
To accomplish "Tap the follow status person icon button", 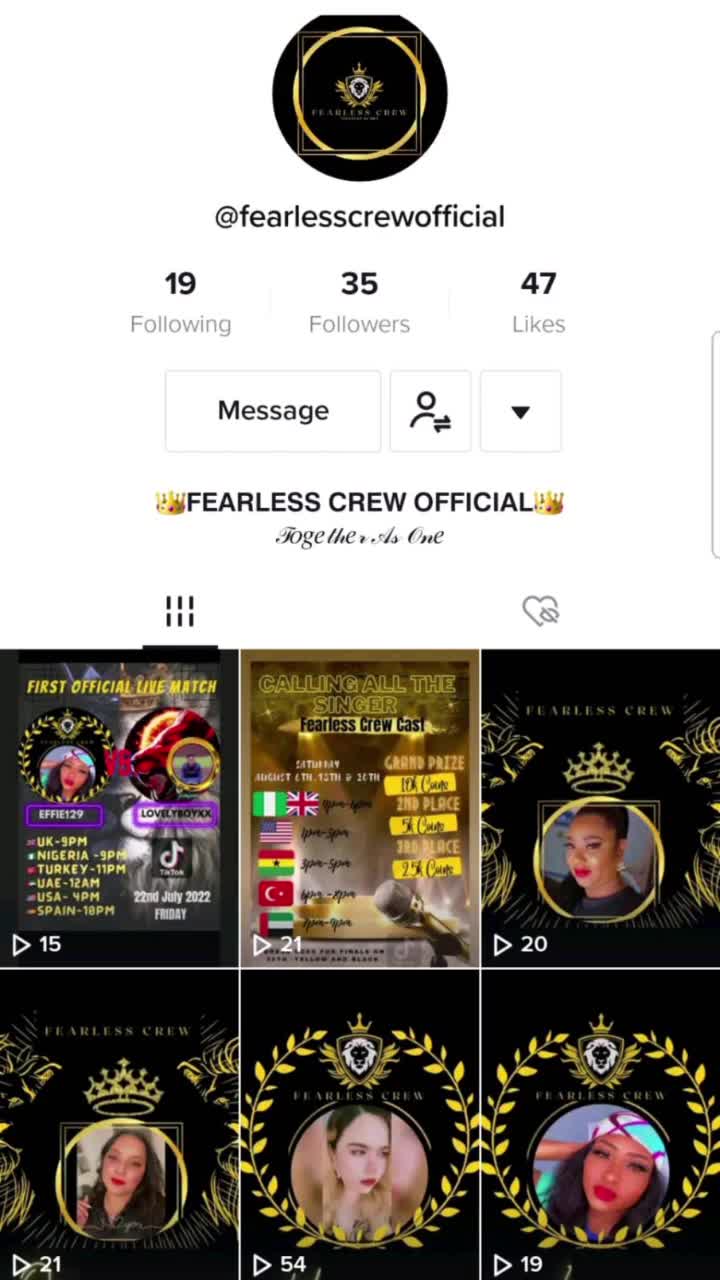I will coord(430,411).
